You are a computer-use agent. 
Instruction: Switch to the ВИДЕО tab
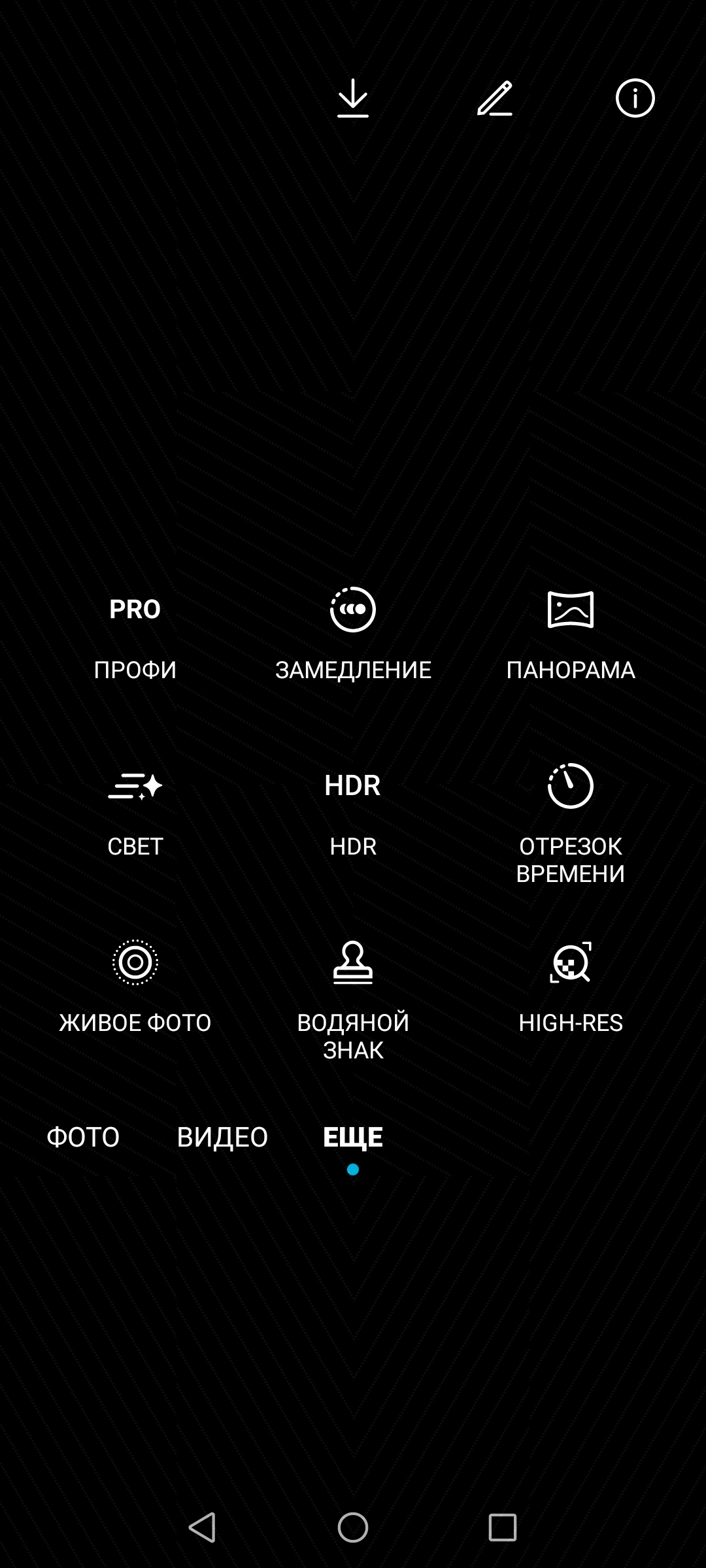click(x=222, y=1137)
